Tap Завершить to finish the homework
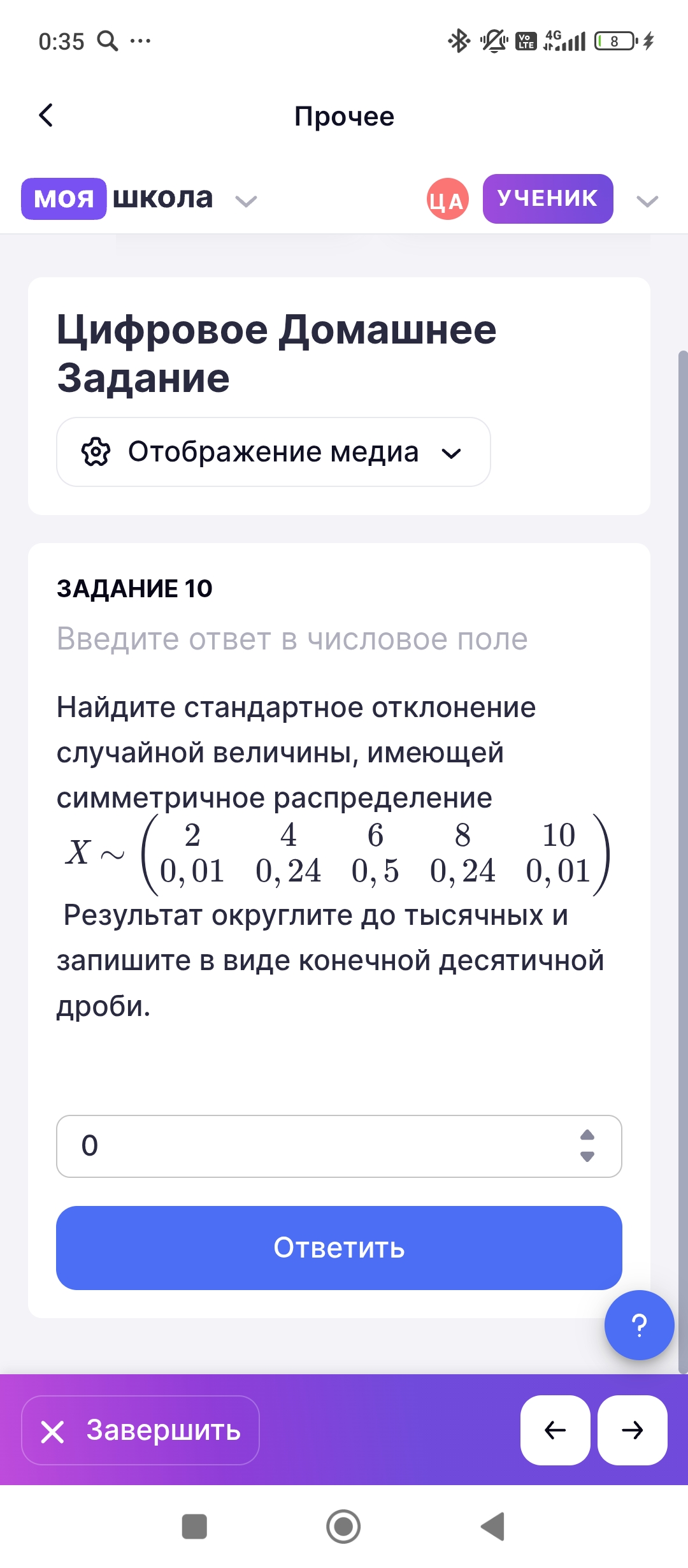Screen dimensions: 688x1568 141,1430
